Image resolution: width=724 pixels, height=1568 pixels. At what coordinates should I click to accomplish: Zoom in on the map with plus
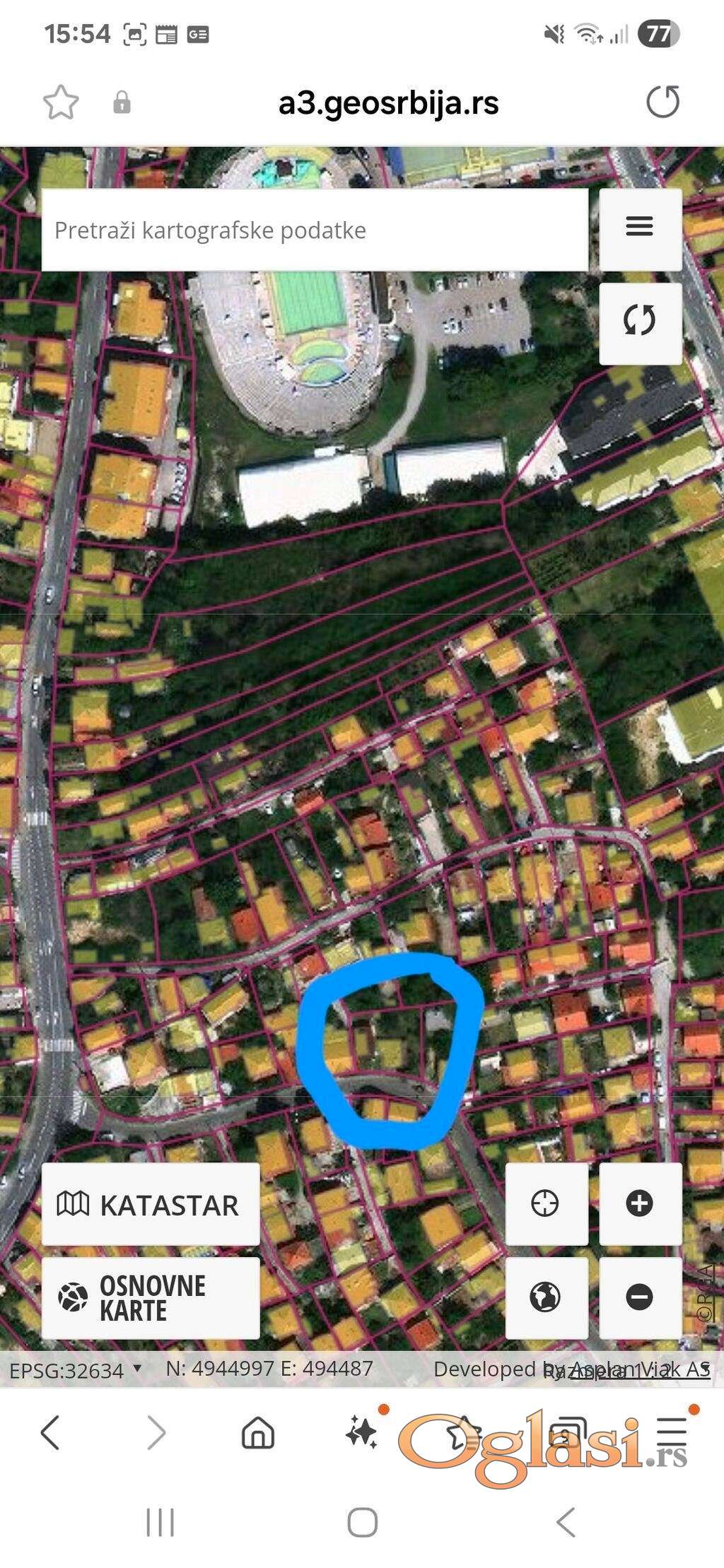click(x=640, y=1203)
